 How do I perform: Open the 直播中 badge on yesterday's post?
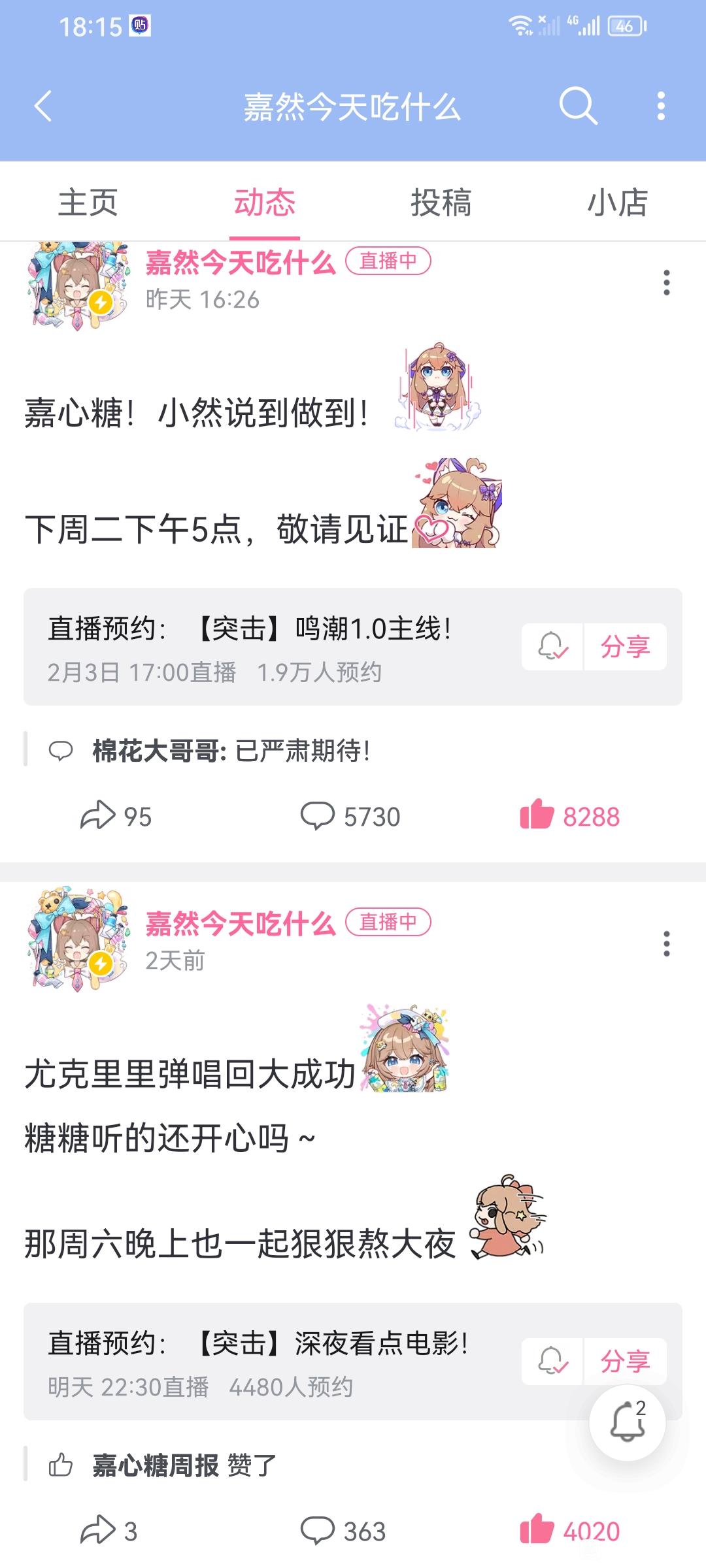pos(388,261)
